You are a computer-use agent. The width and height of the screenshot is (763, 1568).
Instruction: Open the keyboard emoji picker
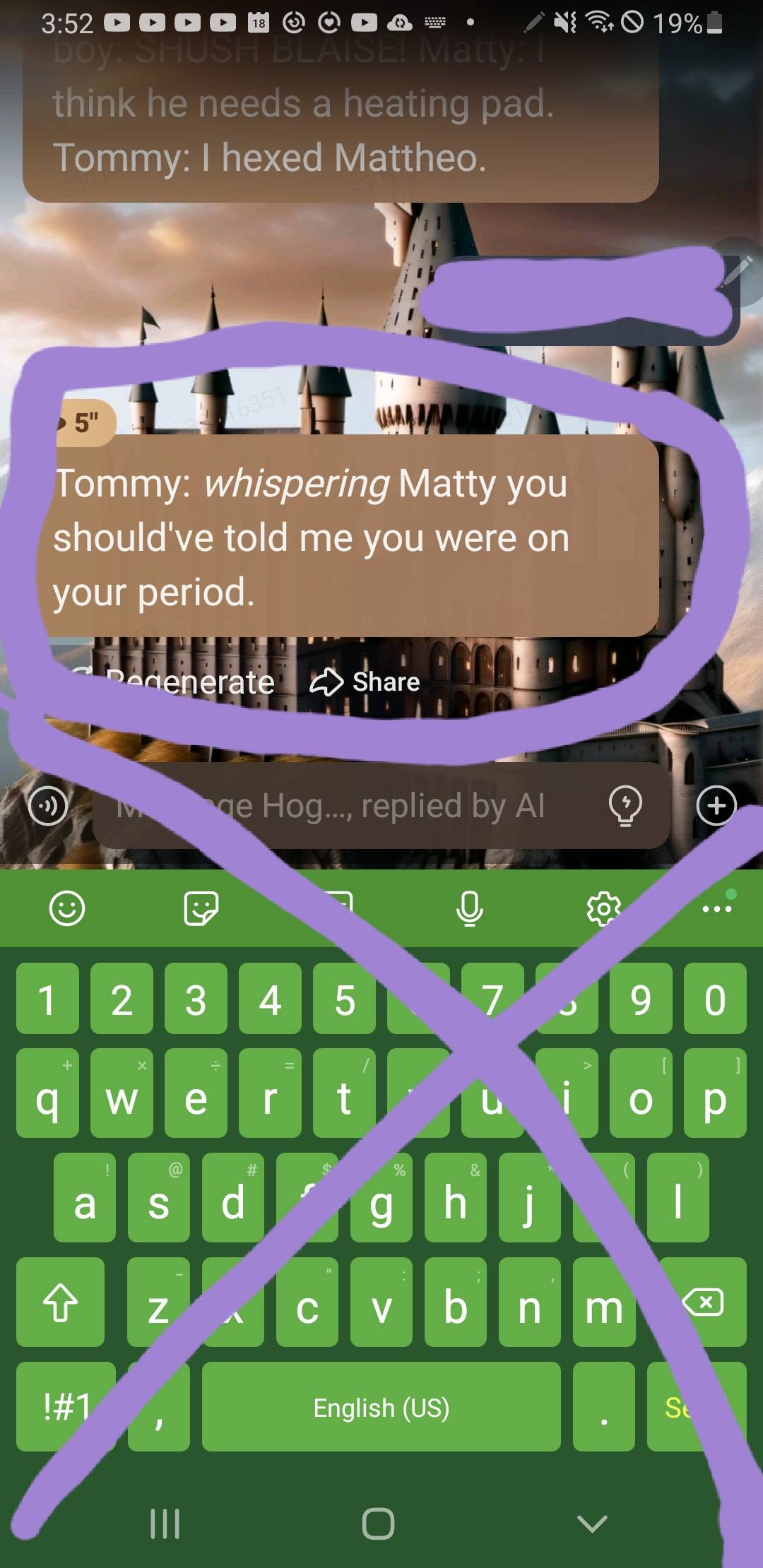coord(67,908)
